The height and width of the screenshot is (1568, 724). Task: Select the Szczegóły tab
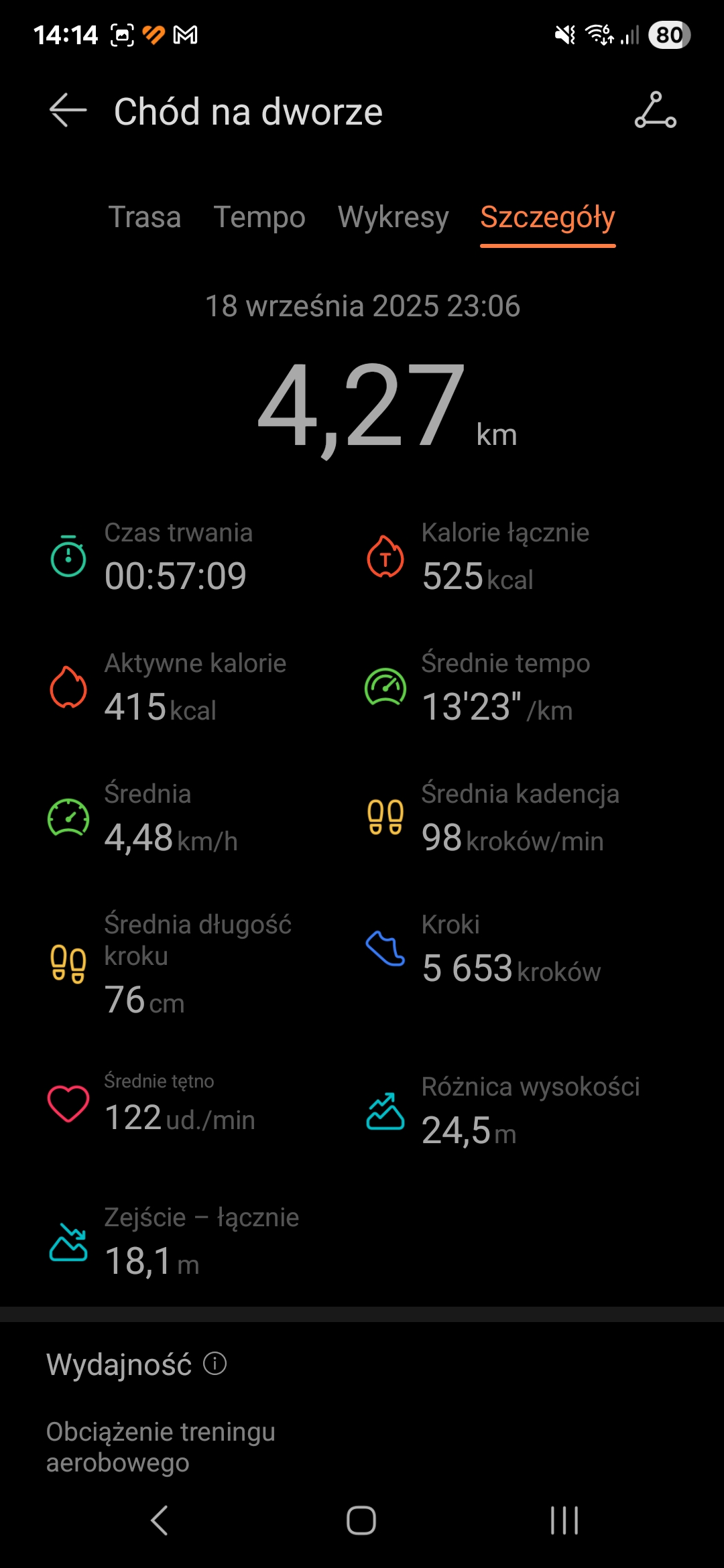pos(548,217)
